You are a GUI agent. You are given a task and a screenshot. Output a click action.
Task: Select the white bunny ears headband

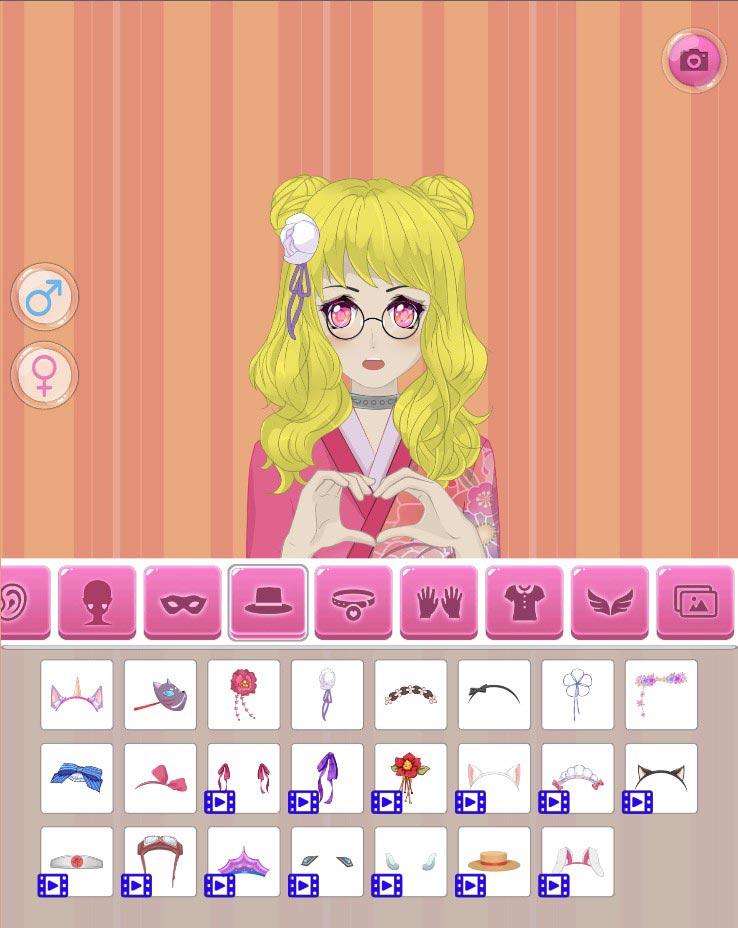tap(578, 861)
